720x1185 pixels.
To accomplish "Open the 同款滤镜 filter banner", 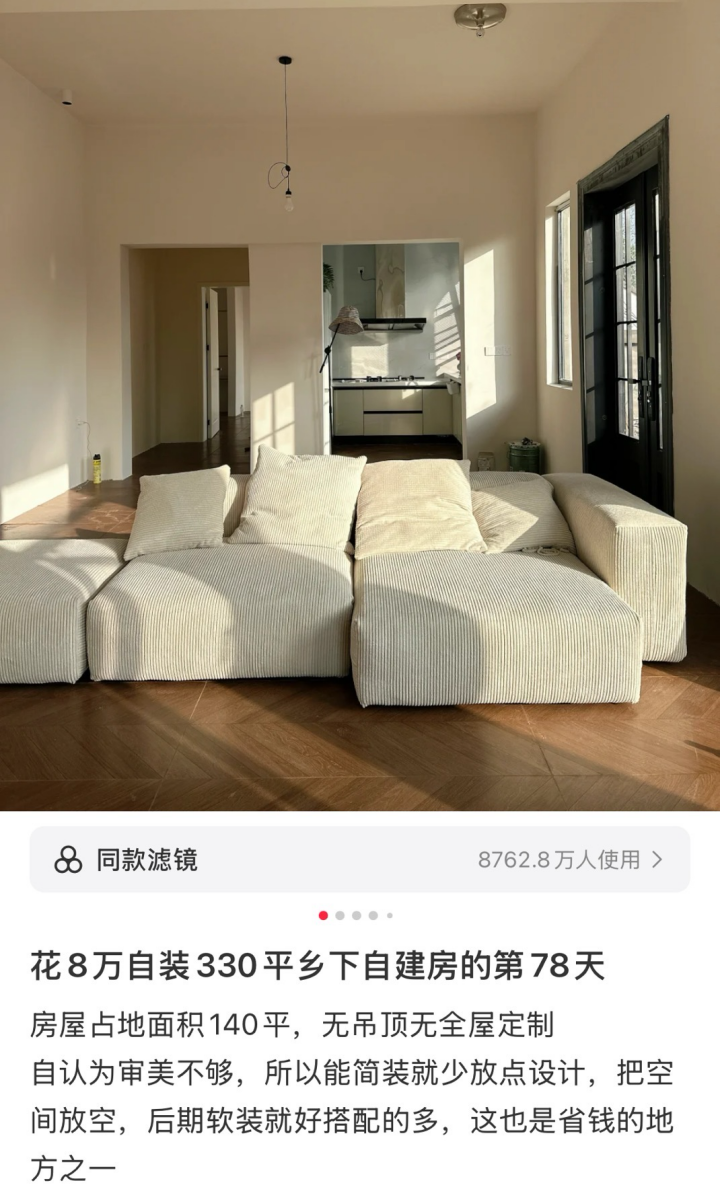I will tap(360, 859).
